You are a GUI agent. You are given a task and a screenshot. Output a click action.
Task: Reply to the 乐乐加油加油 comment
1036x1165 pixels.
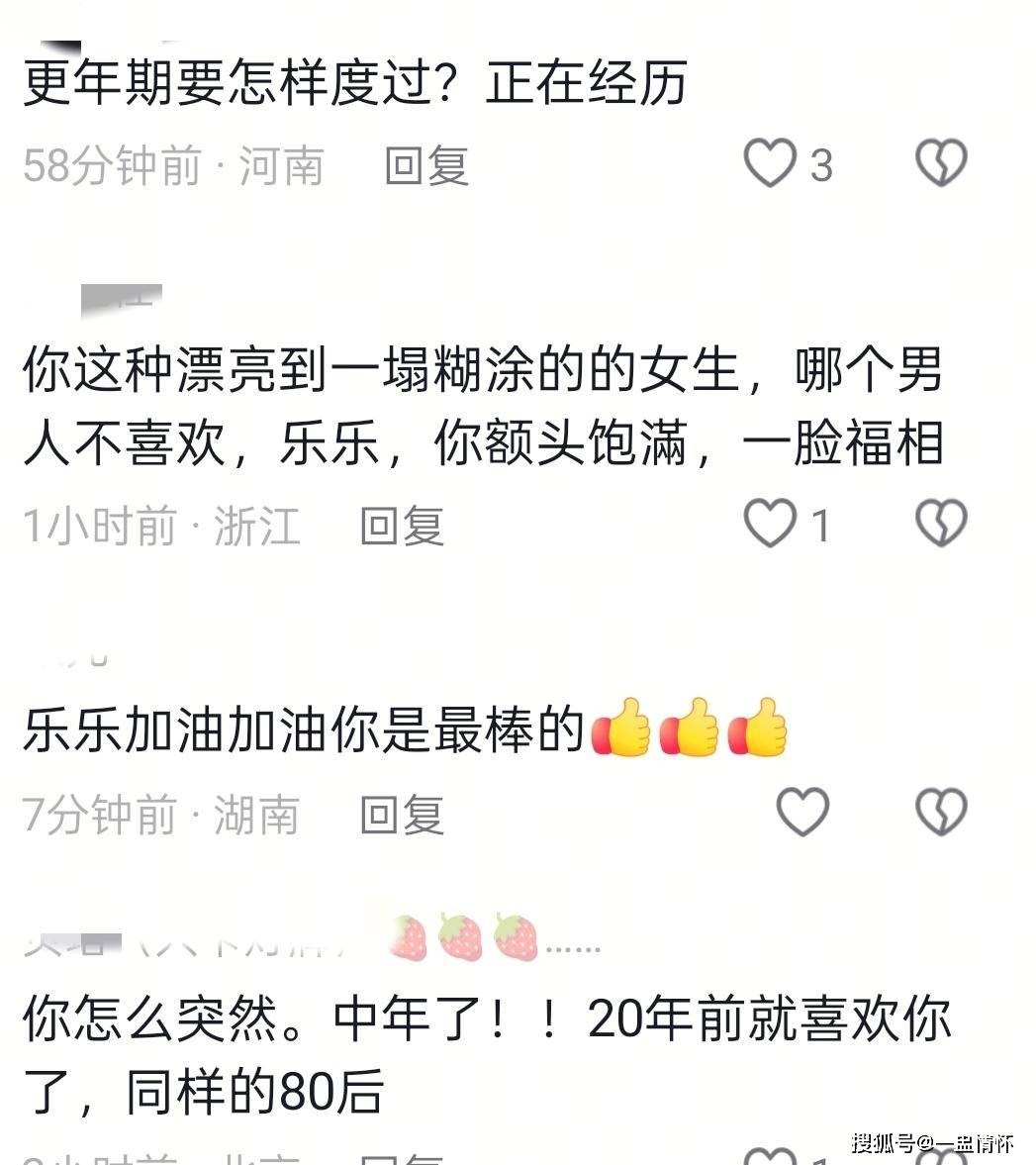[402, 815]
